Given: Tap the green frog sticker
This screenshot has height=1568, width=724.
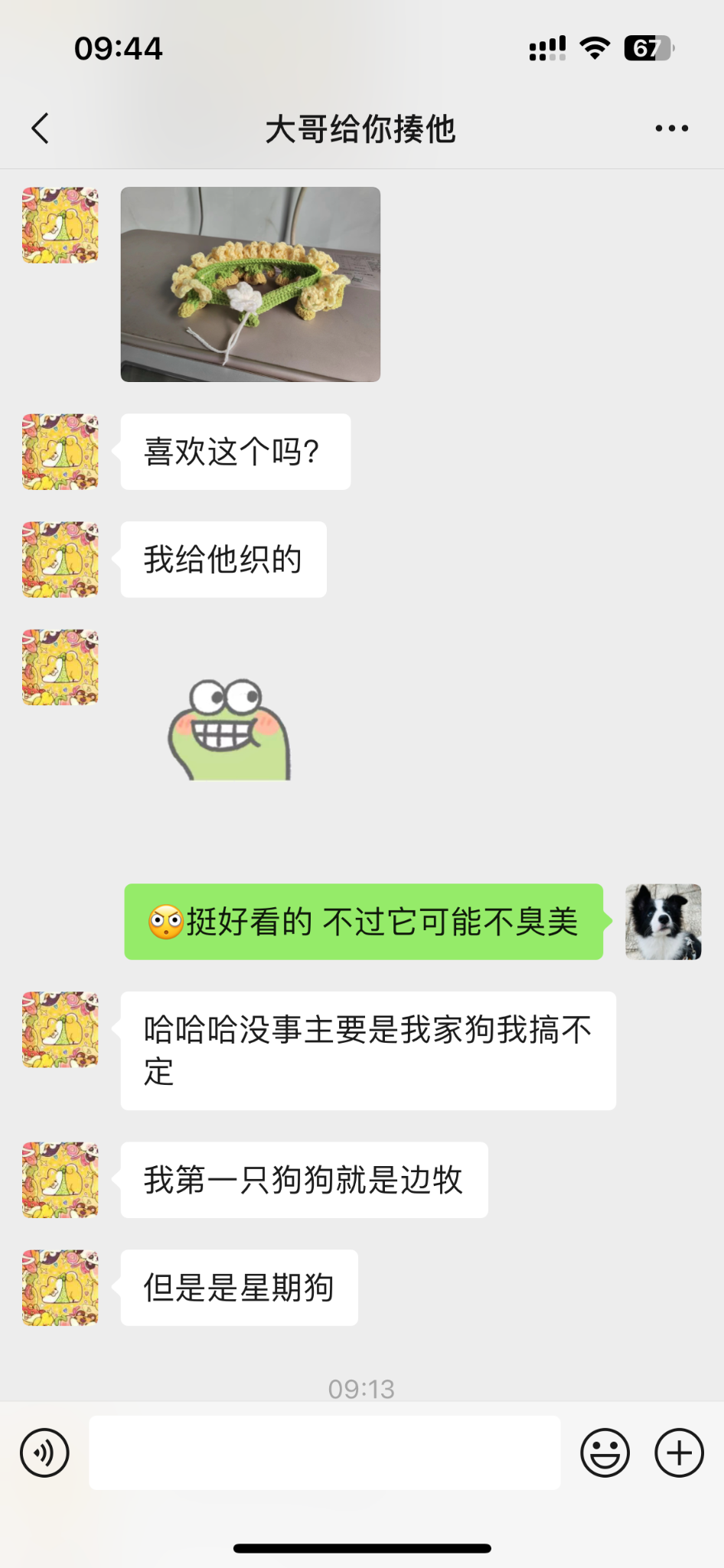Looking at the screenshot, I should pos(229,730).
